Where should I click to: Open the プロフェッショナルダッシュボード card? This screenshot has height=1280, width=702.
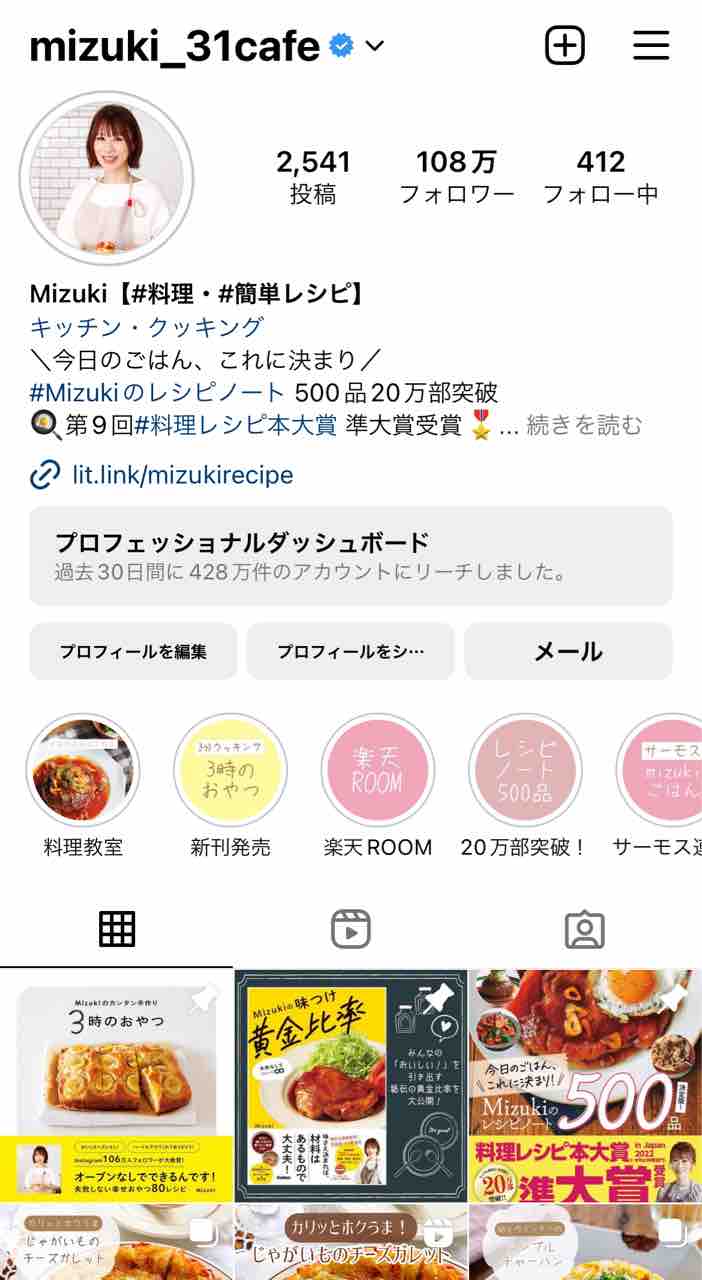351,556
